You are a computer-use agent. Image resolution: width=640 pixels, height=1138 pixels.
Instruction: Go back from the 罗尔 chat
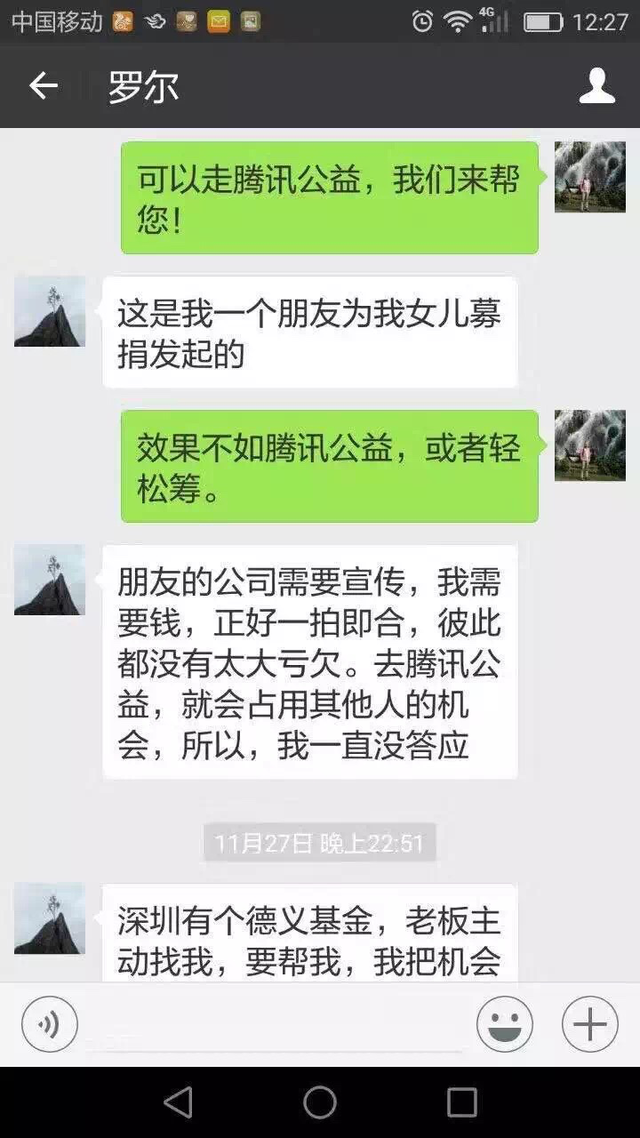43,86
